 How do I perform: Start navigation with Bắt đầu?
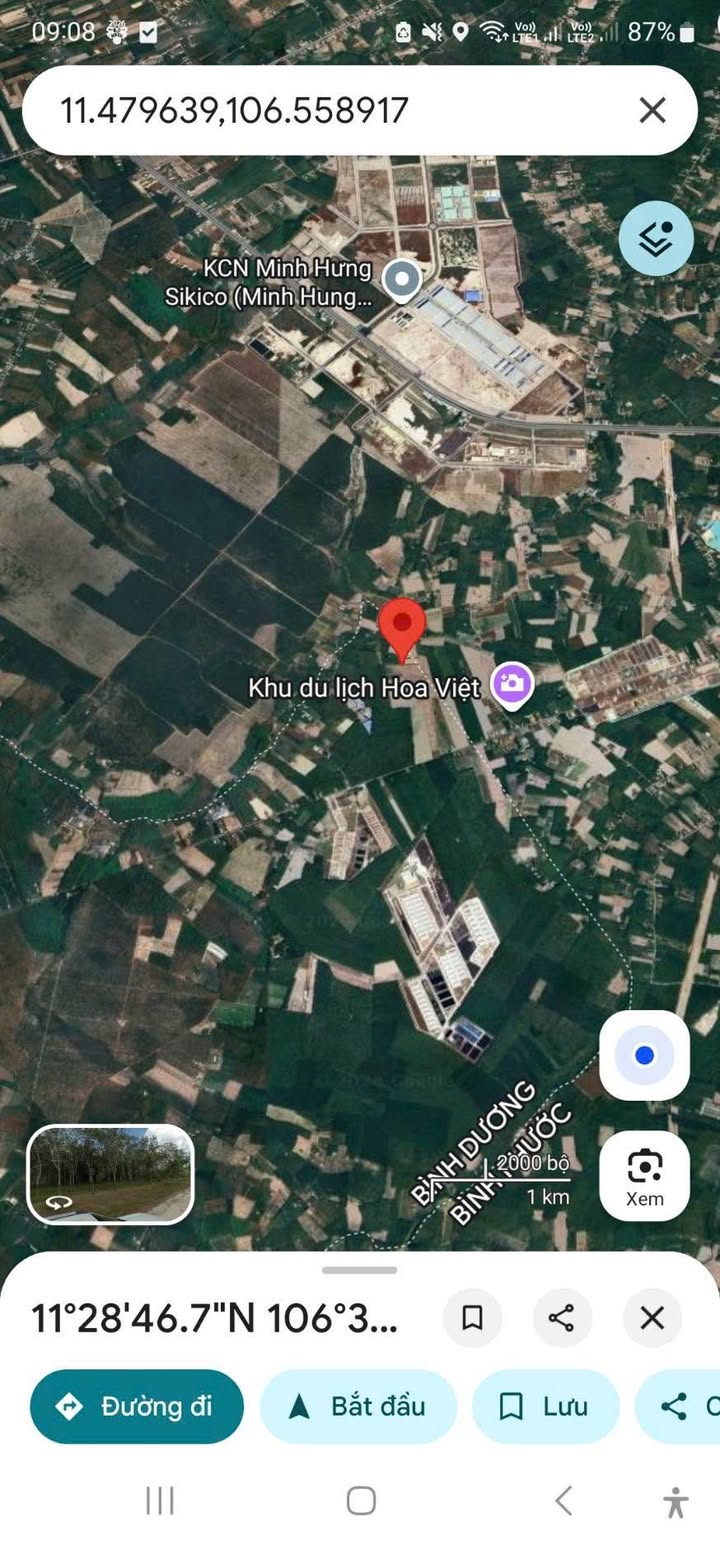[x=358, y=1406]
